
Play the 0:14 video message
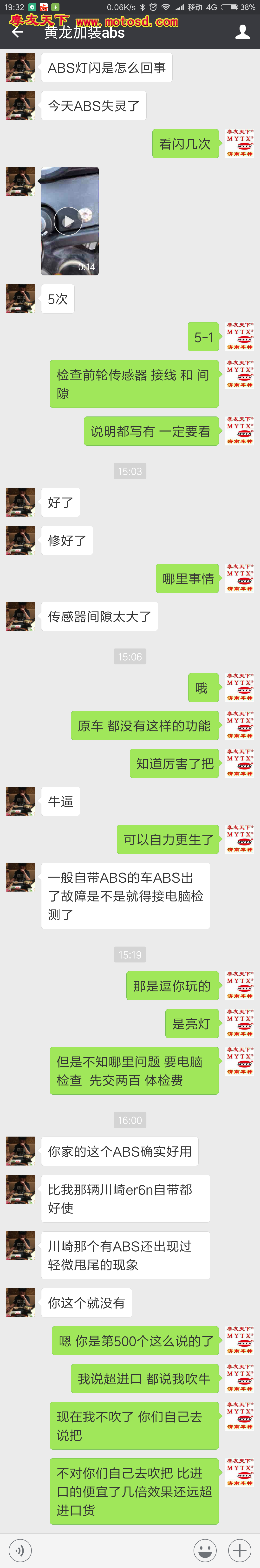[x=68, y=221]
